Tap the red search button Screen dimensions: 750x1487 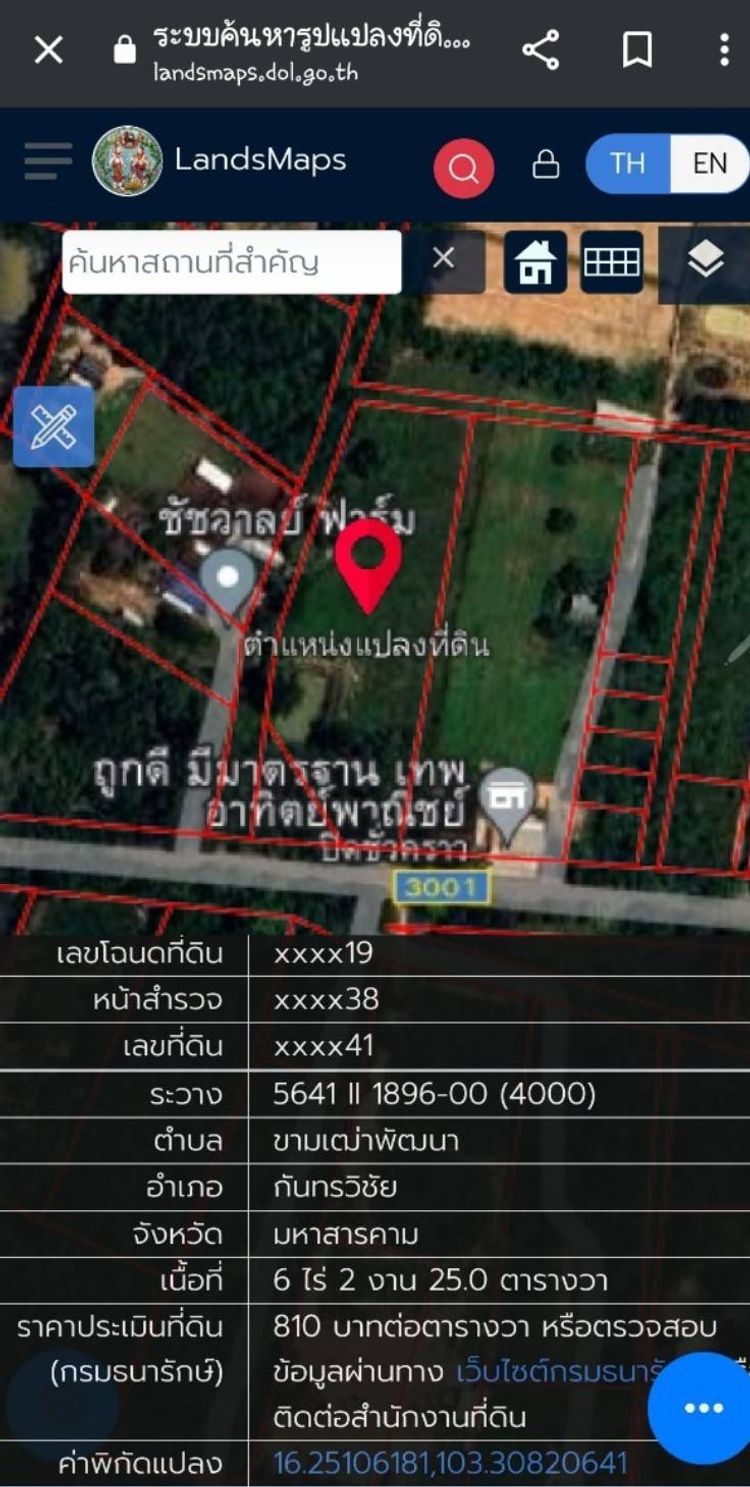463,168
